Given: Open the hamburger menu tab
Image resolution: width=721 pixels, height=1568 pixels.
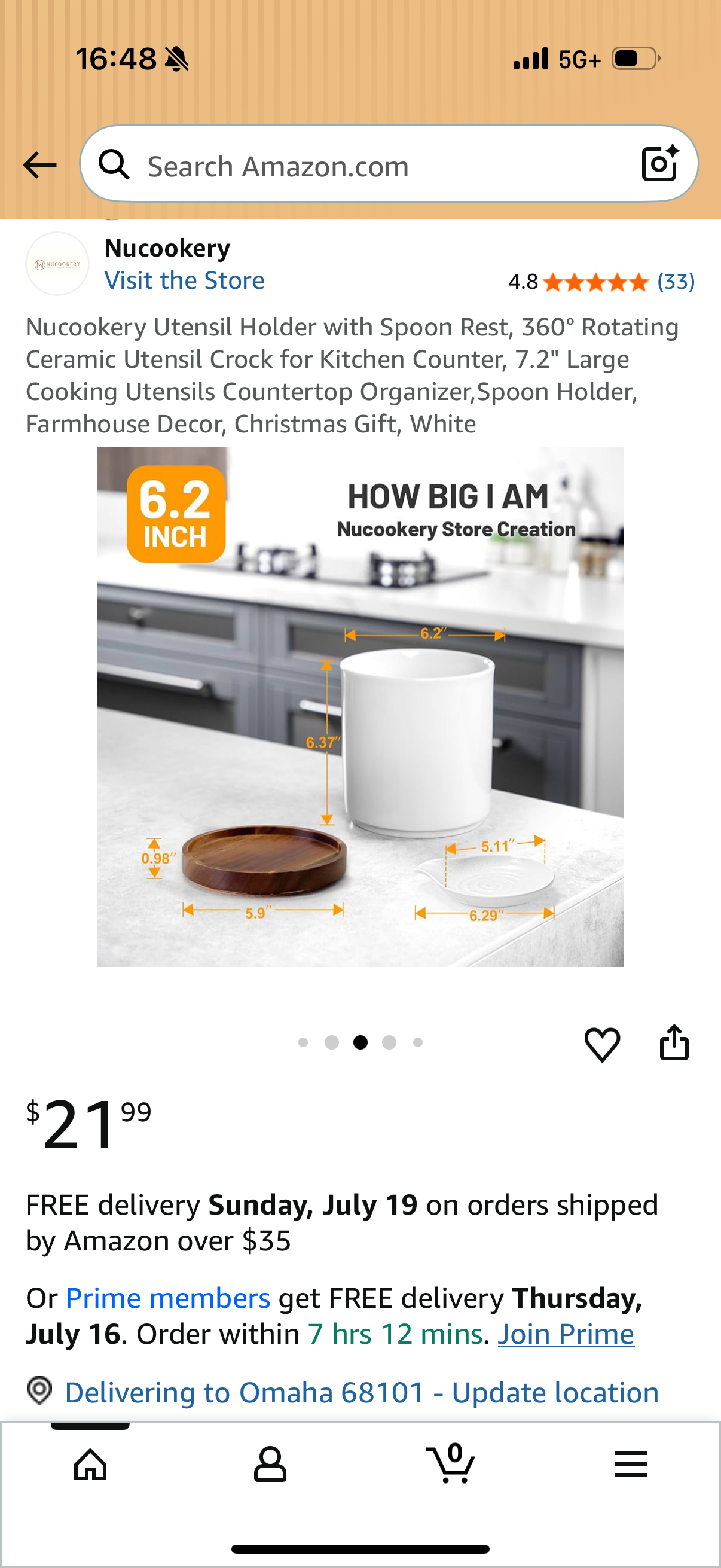Looking at the screenshot, I should coord(630,1464).
